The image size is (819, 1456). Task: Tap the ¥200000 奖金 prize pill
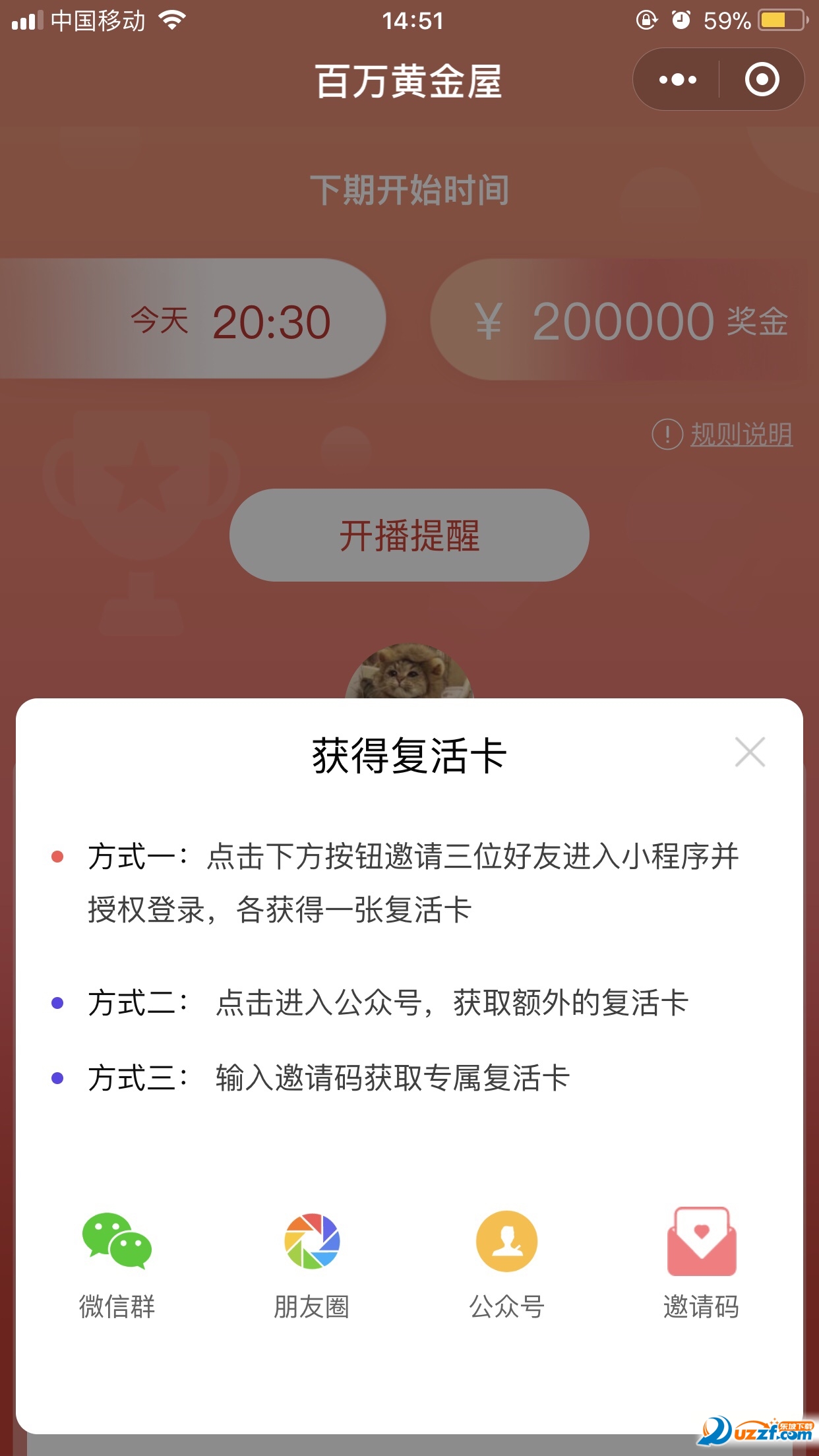click(626, 320)
